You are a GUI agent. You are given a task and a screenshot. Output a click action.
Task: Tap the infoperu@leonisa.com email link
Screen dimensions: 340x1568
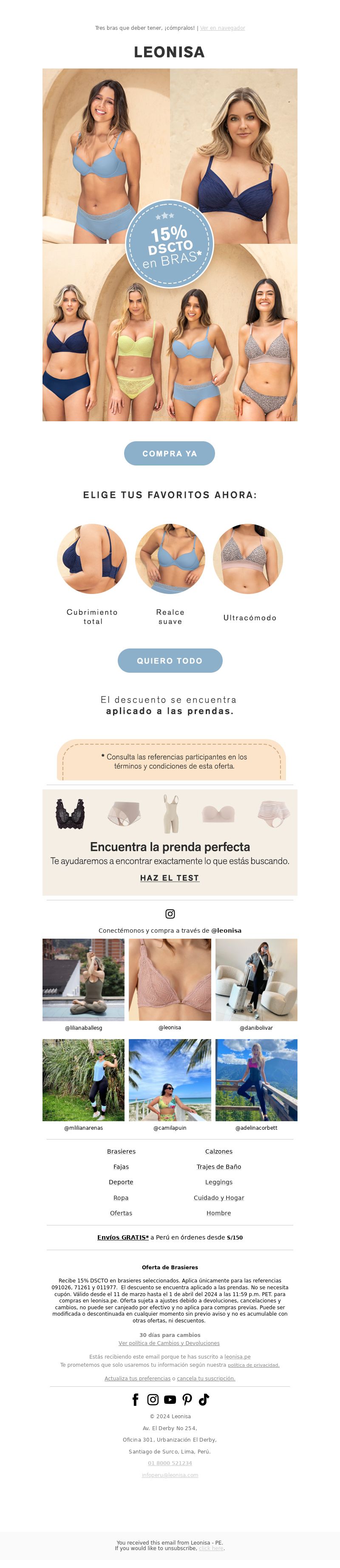pos(170,1475)
